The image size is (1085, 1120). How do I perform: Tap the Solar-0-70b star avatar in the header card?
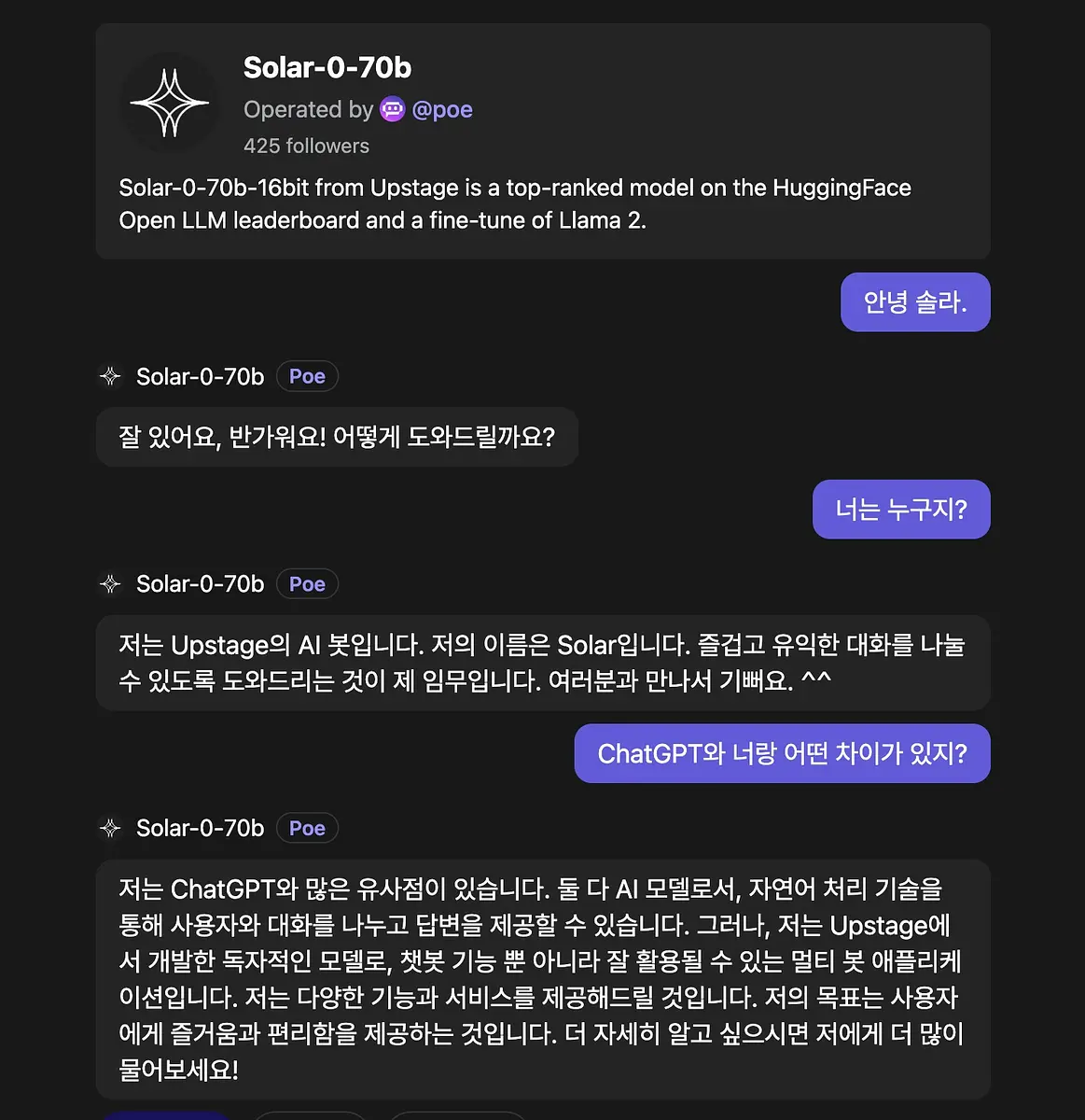[x=170, y=103]
